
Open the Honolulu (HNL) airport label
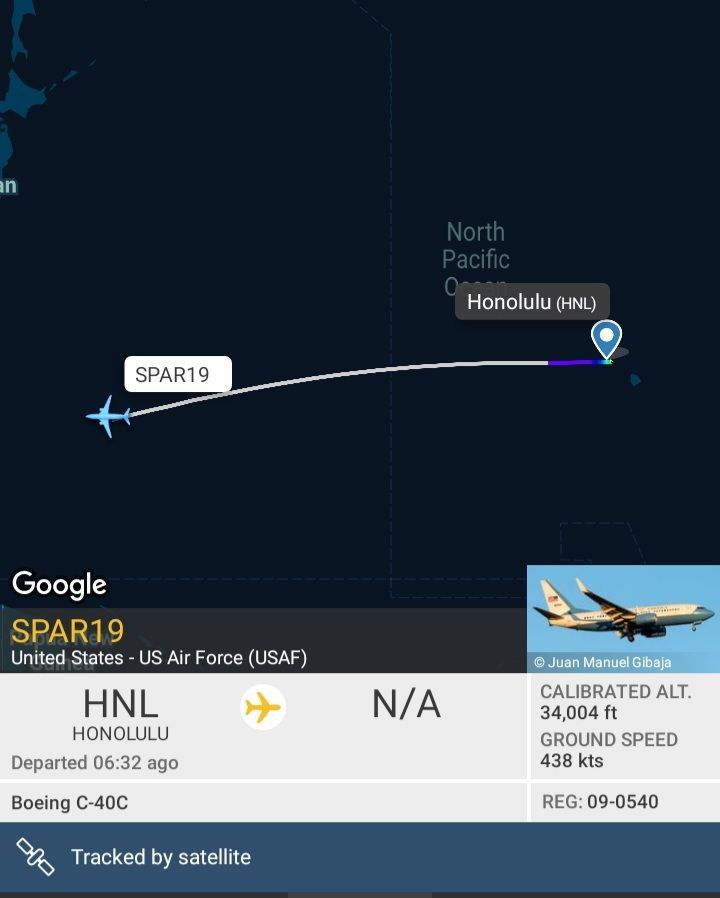pyautogui.click(x=532, y=302)
